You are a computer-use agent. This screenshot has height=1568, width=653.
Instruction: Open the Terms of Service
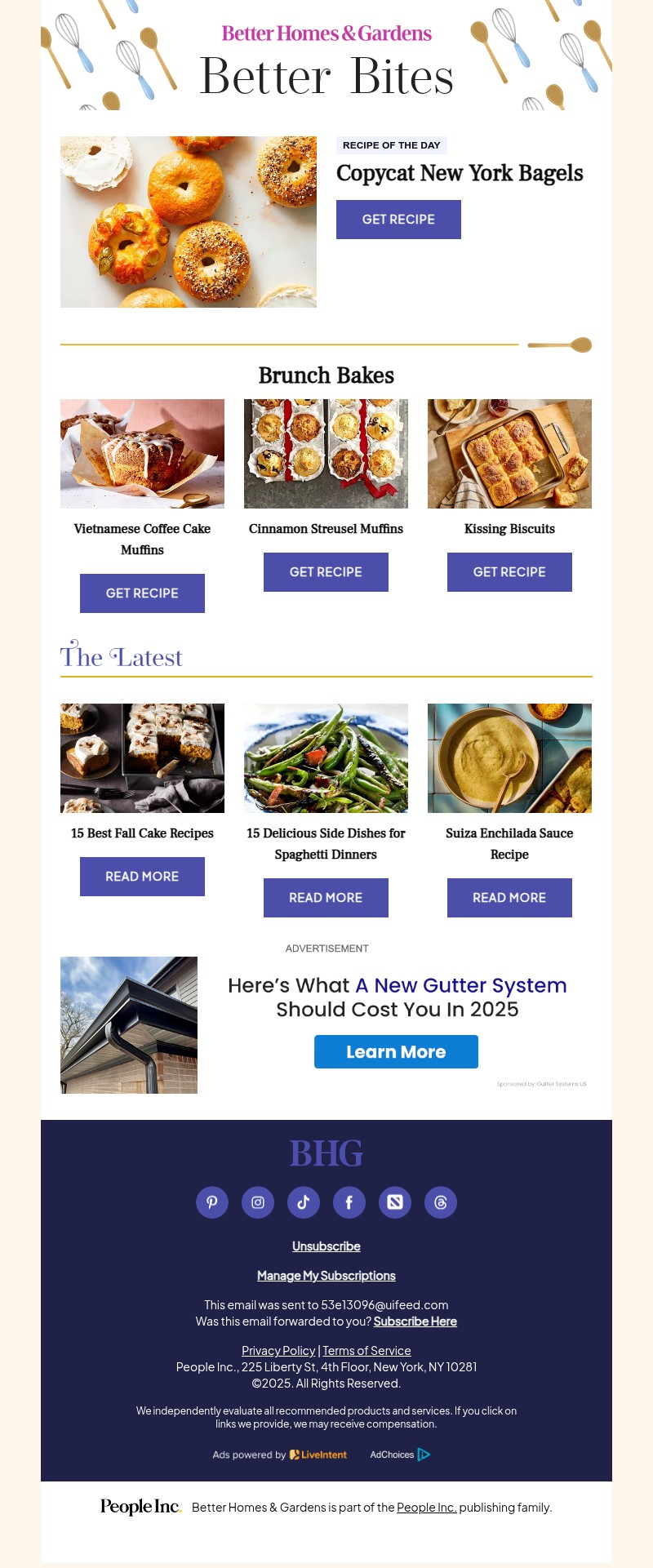coord(366,1351)
